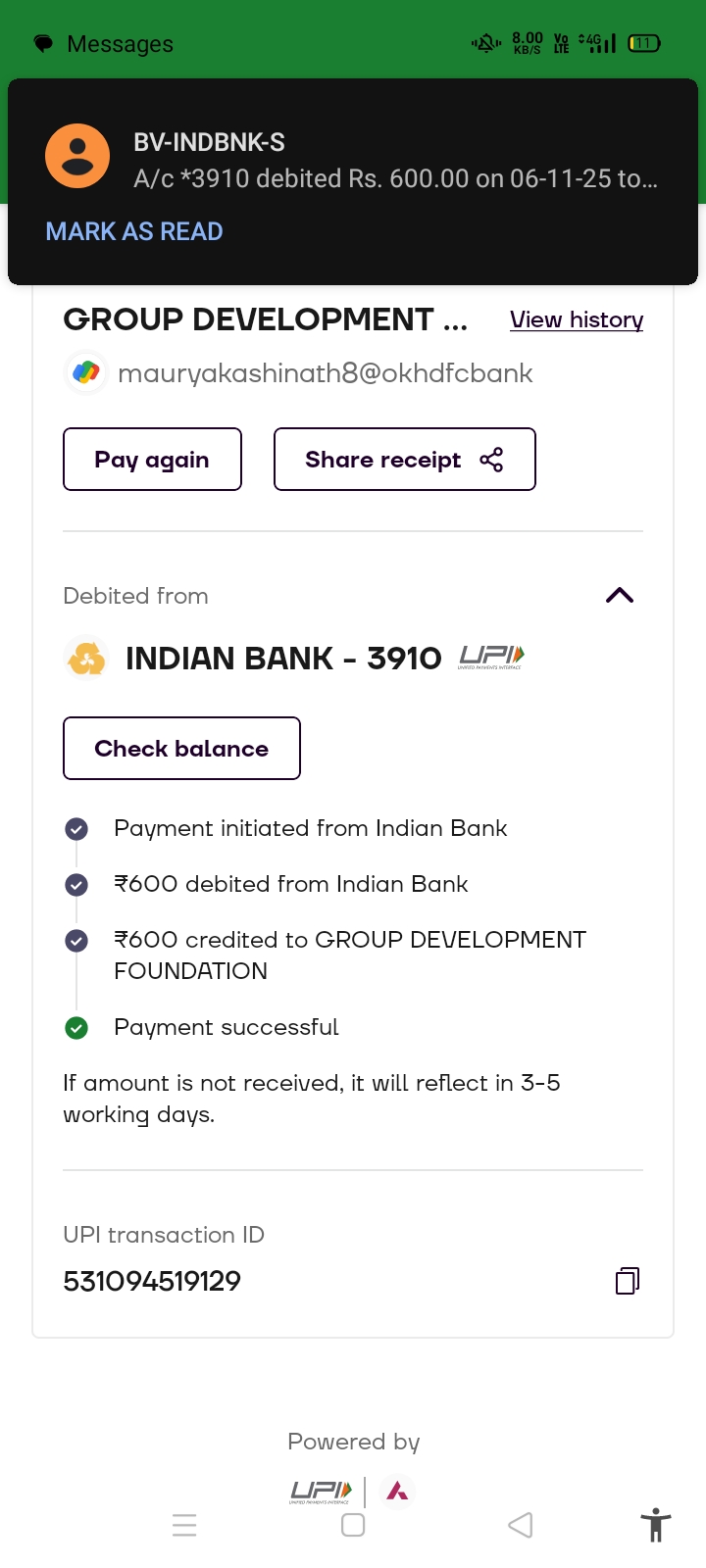Go to home screen via home button
706x1568 pixels.
[x=353, y=1525]
